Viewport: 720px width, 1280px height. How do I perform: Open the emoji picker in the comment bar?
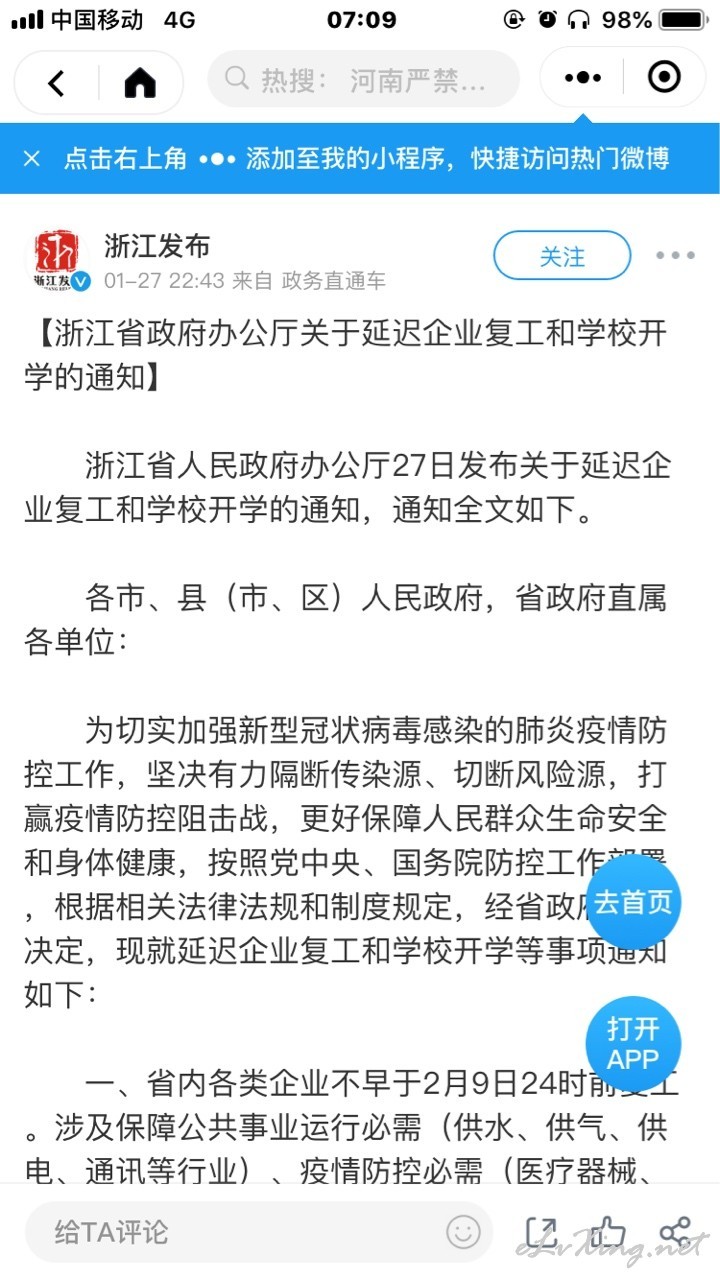point(463,1232)
